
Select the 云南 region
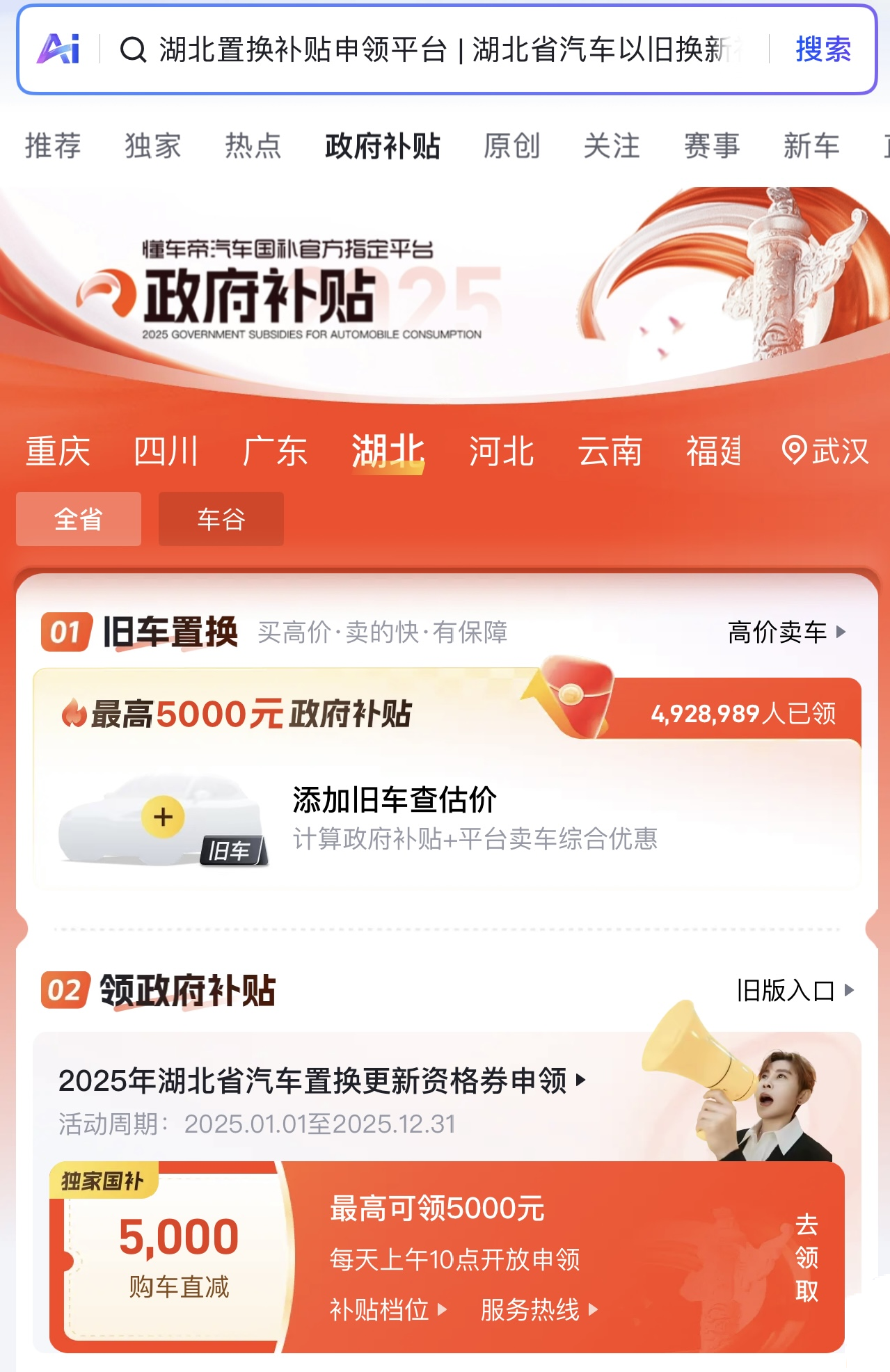(x=610, y=452)
